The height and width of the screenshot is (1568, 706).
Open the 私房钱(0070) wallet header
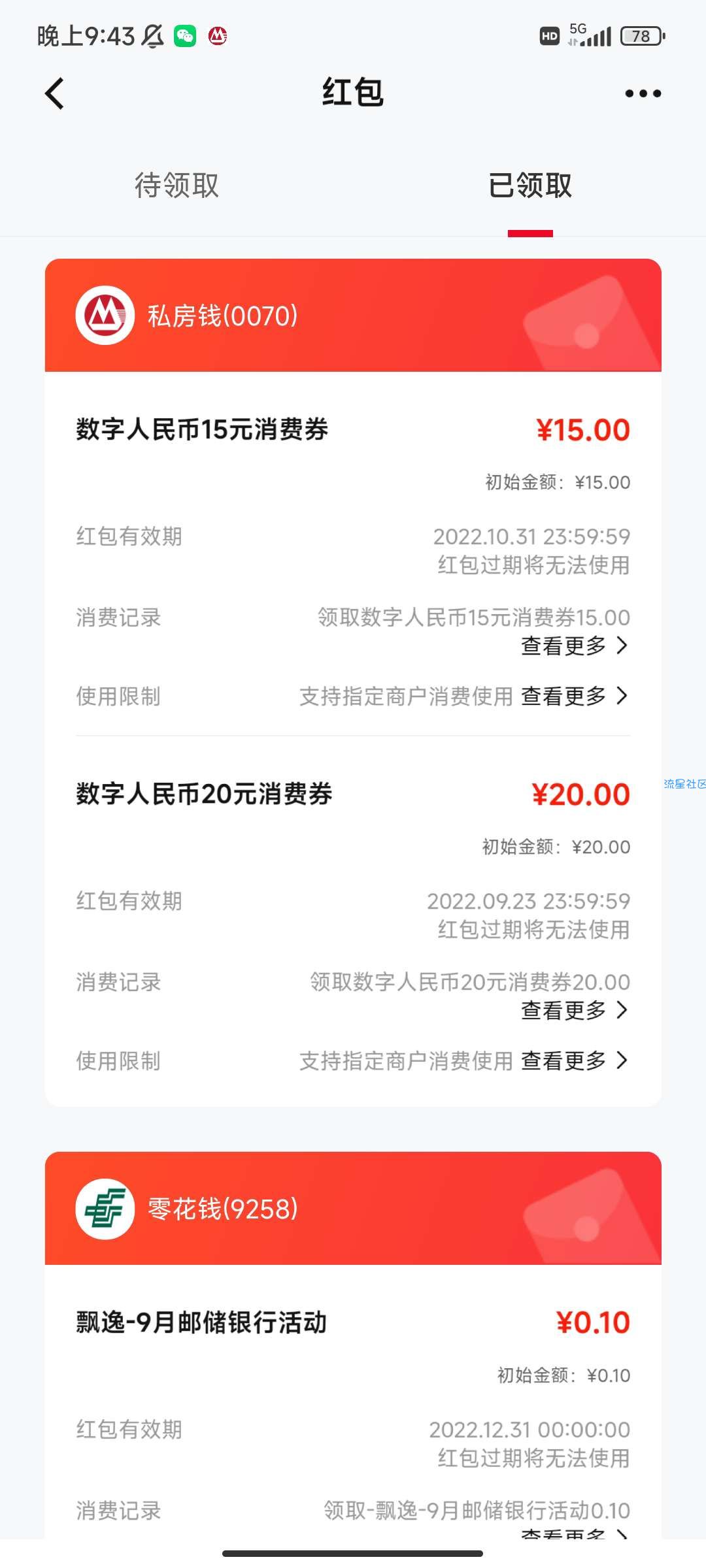click(x=353, y=316)
